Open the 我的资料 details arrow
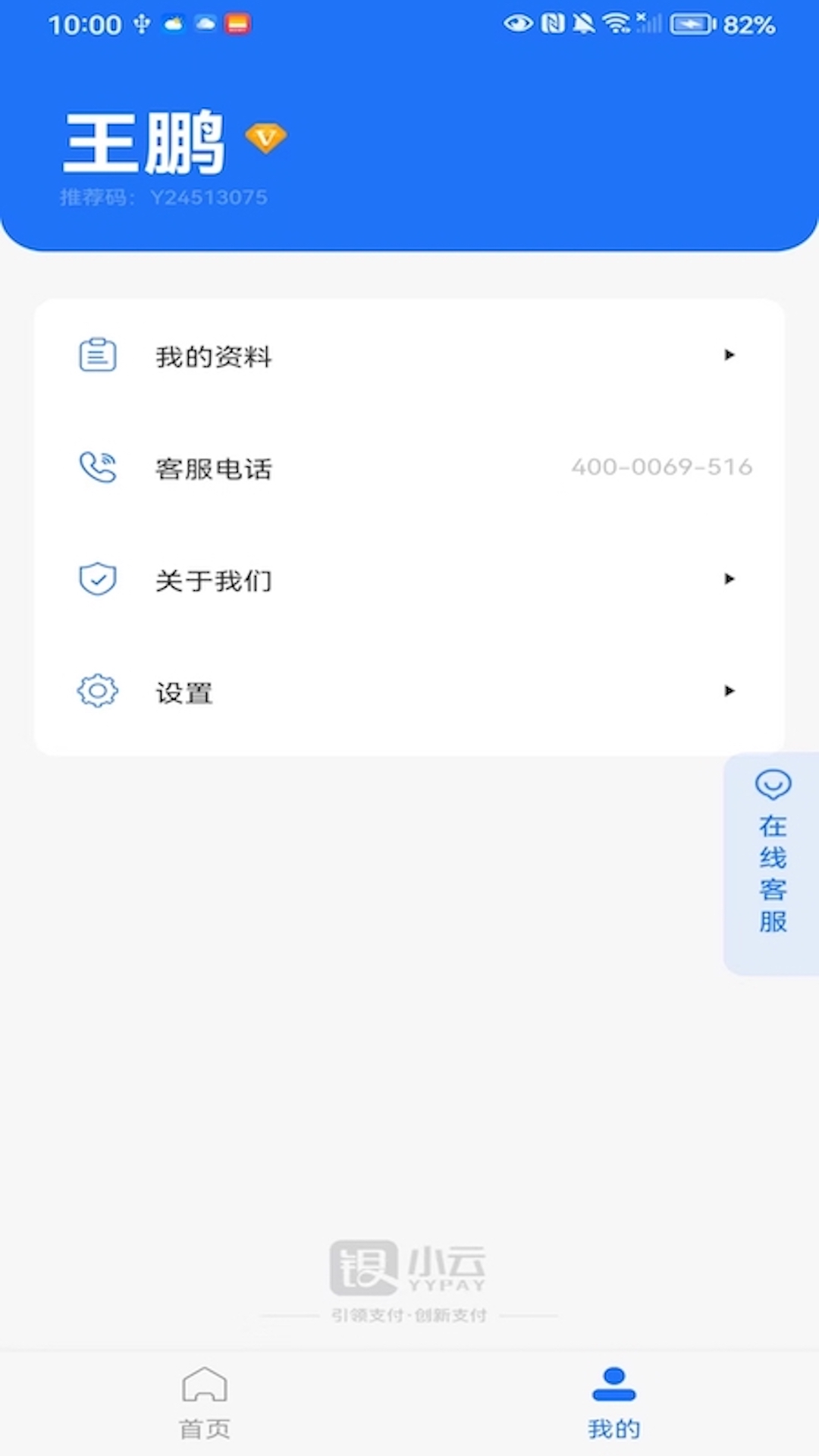This screenshot has height=1456, width=819. pos(730,356)
